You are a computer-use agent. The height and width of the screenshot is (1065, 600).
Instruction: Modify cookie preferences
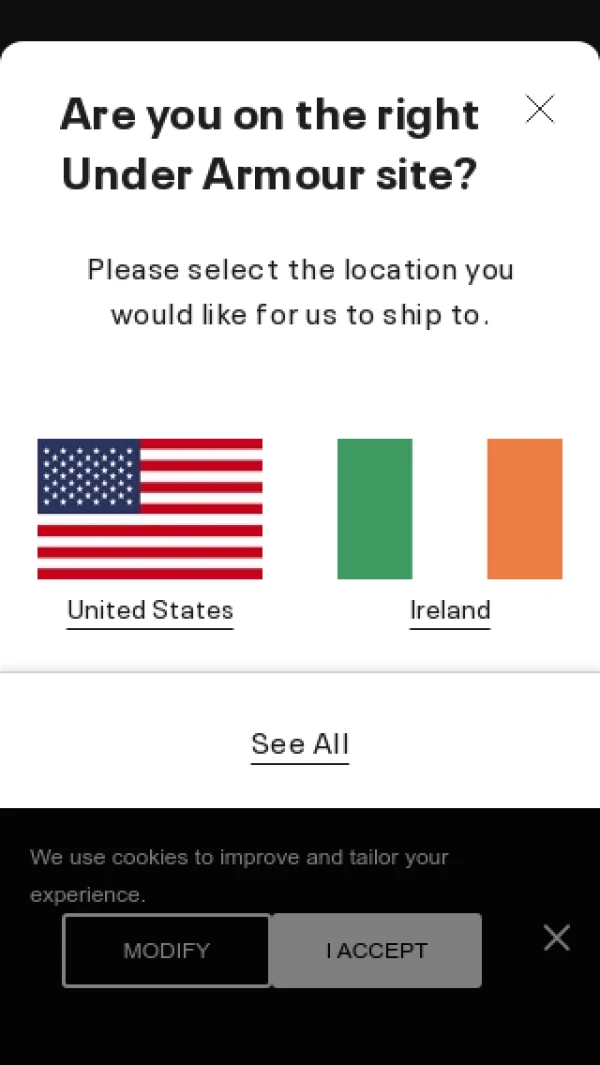coord(167,950)
